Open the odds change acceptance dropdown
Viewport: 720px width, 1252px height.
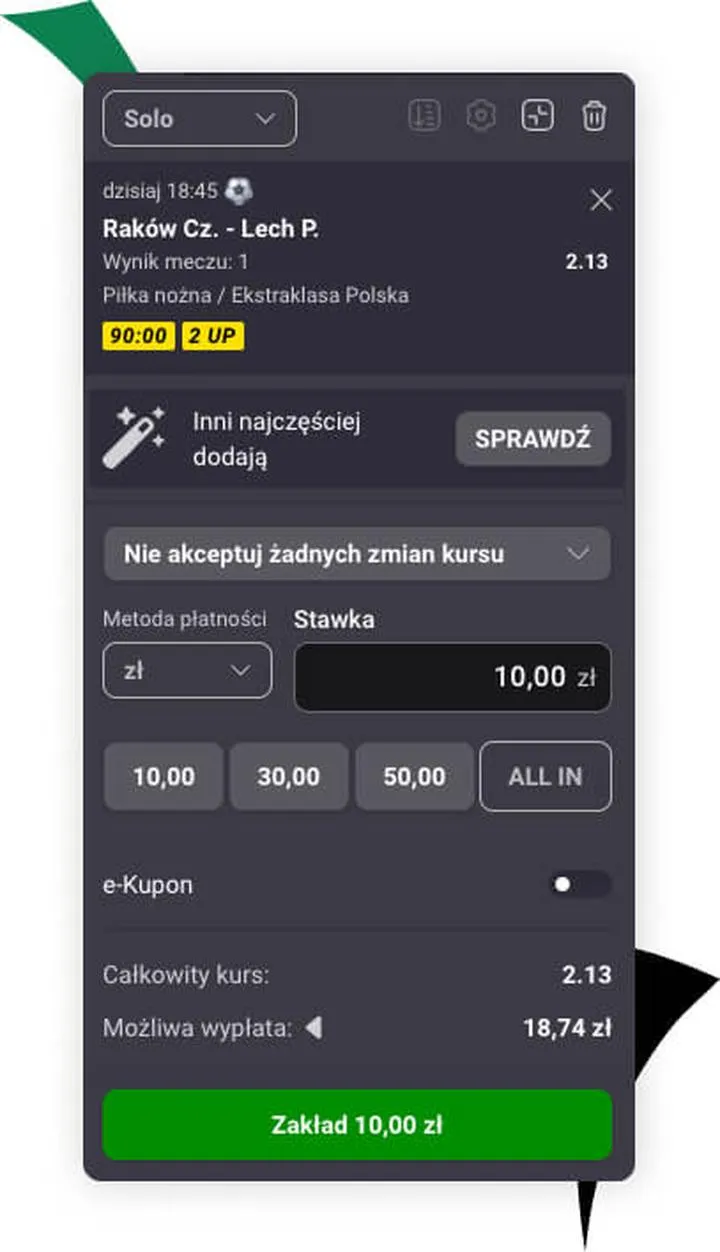(357, 554)
